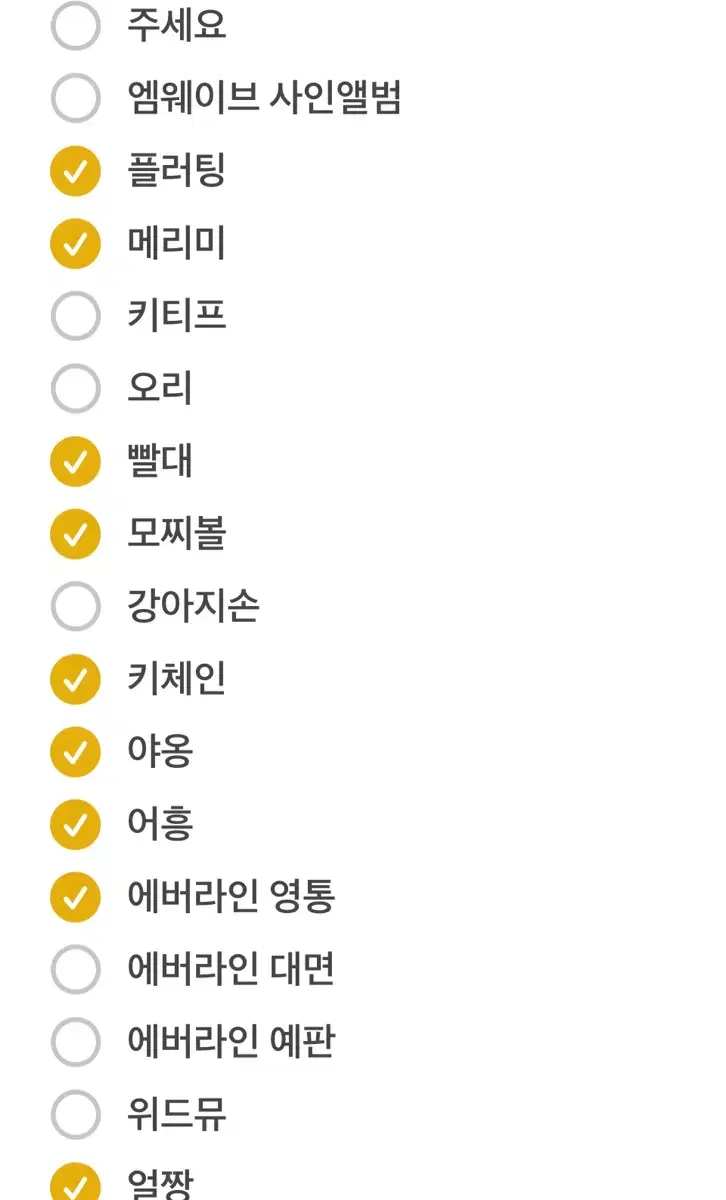Uncheck the 어흥 checkbox
The width and height of the screenshot is (726, 1200).
pyautogui.click(x=75, y=823)
